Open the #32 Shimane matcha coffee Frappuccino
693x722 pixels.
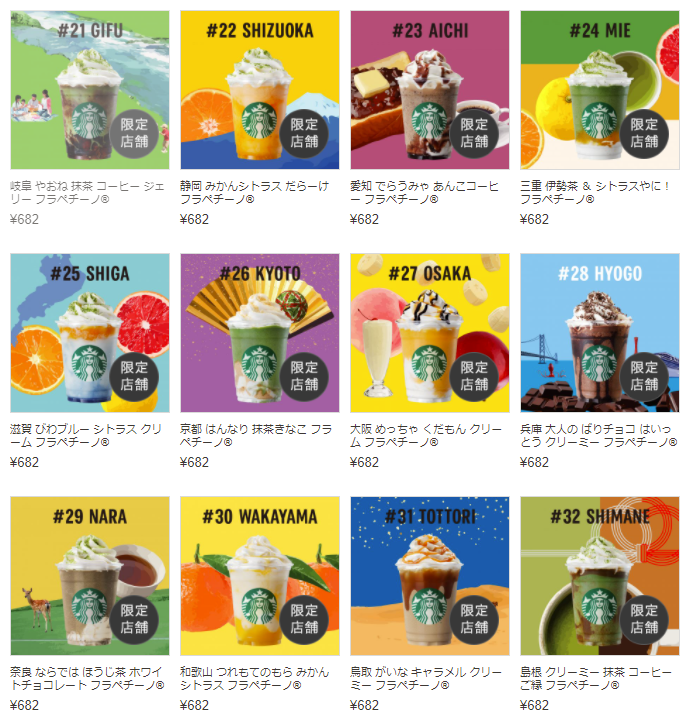(x=600, y=577)
